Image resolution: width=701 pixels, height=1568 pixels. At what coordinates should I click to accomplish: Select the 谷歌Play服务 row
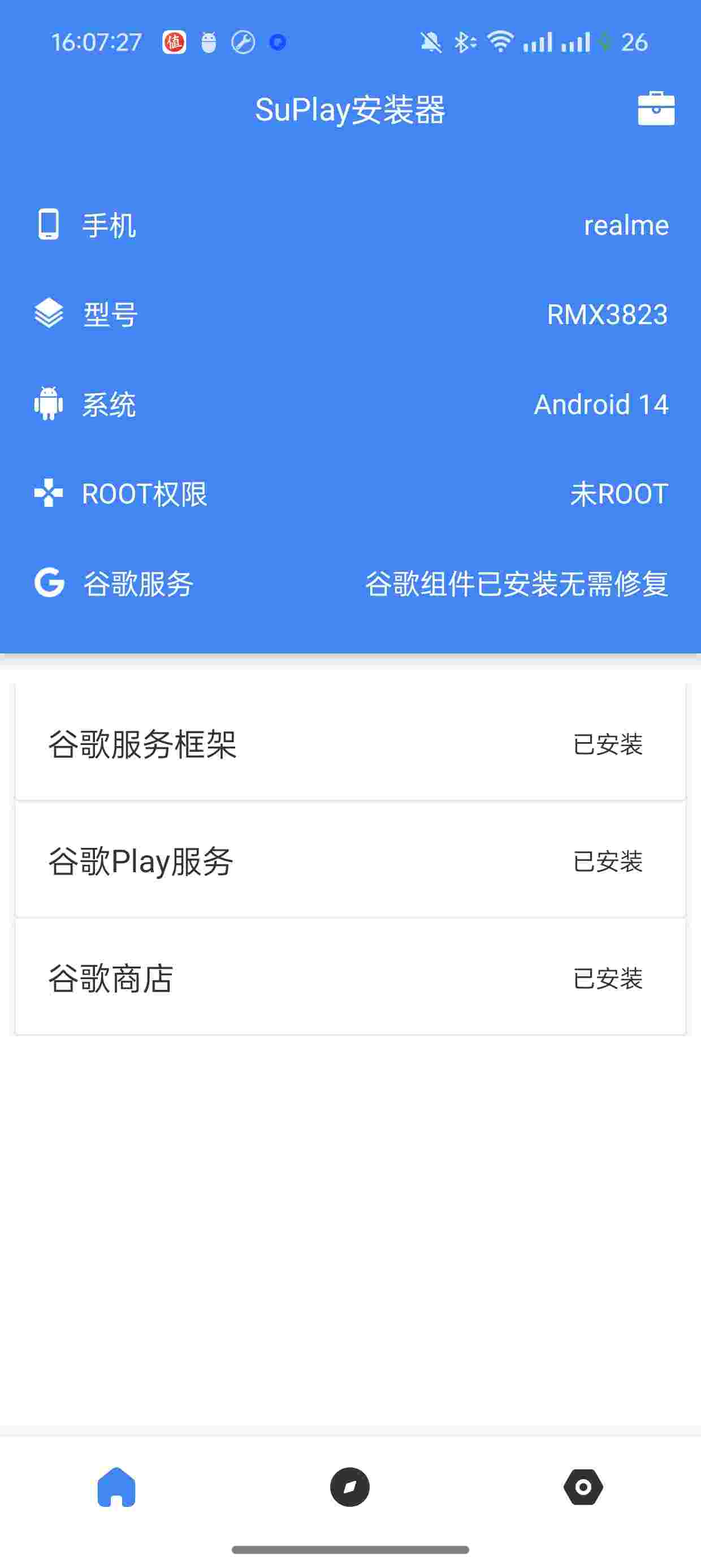point(350,861)
